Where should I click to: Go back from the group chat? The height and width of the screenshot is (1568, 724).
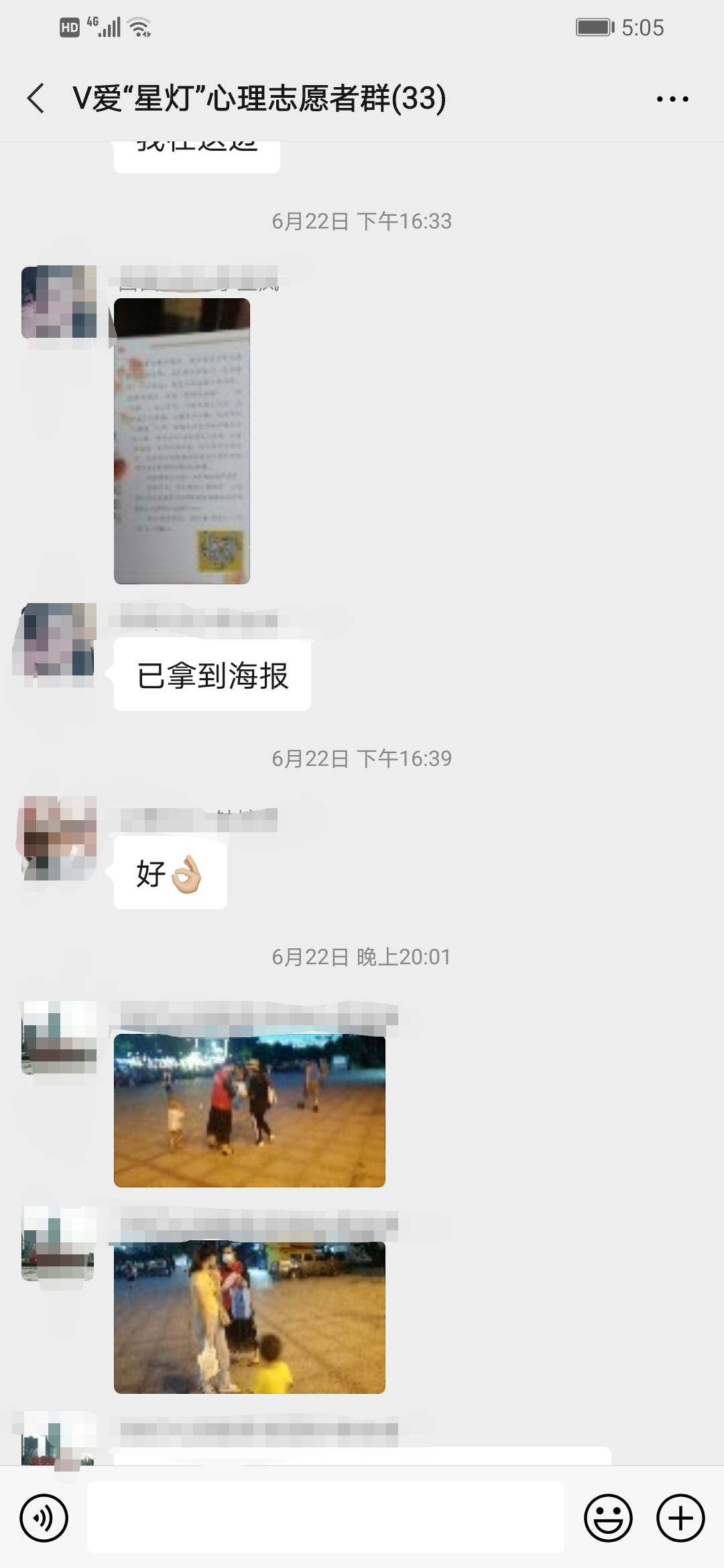[x=36, y=99]
